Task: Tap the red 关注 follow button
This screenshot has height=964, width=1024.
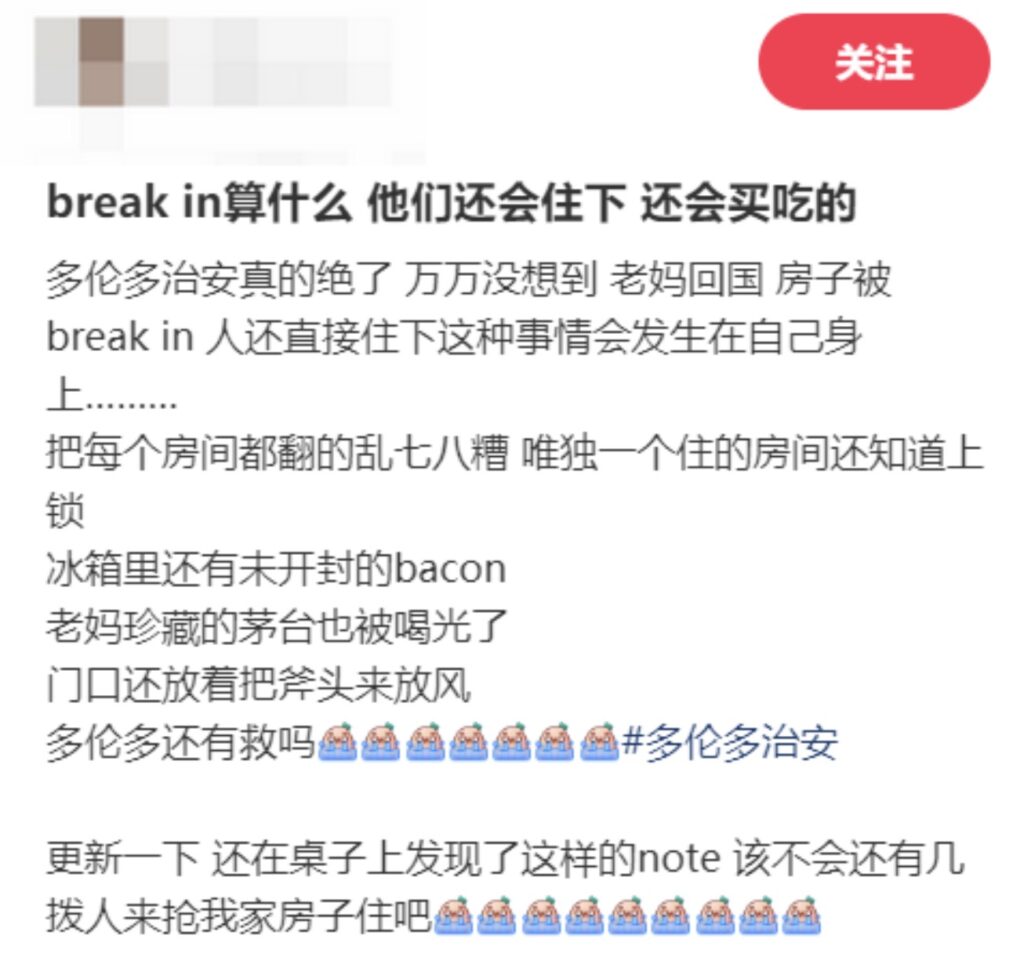Action: (x=874, y=63)
